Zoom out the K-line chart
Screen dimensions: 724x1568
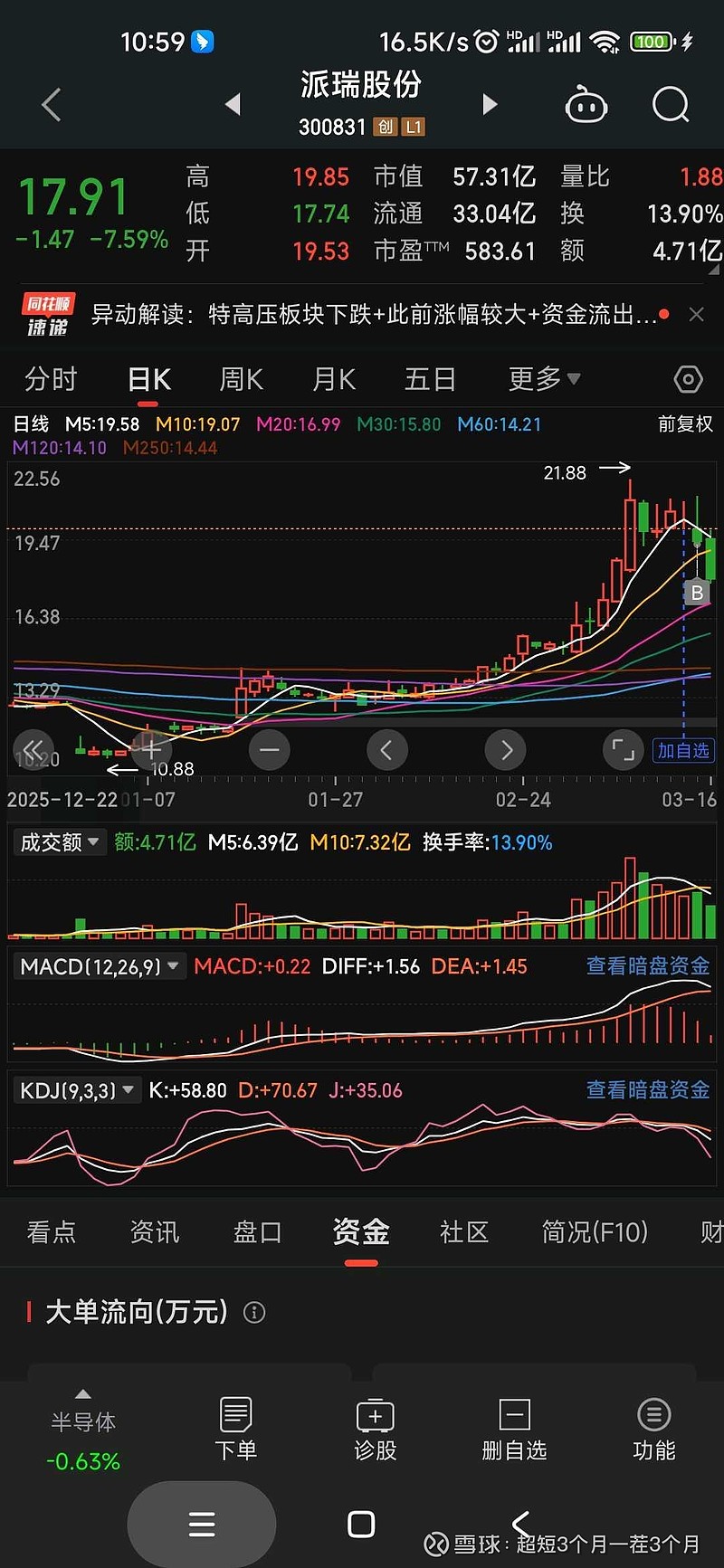tap(270, 750)
